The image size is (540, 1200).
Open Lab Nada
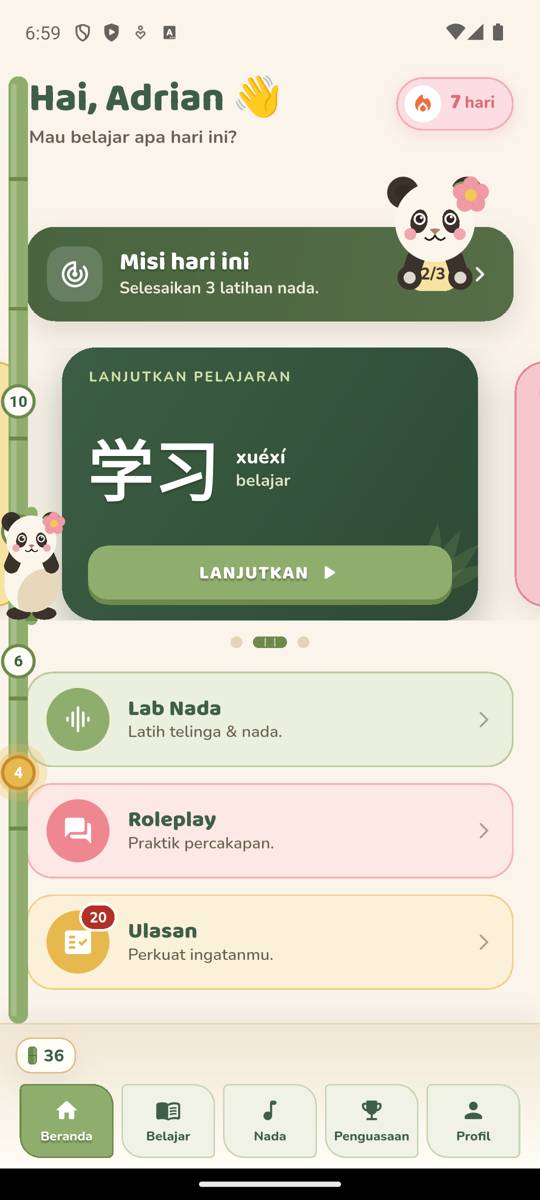(270, 719)
